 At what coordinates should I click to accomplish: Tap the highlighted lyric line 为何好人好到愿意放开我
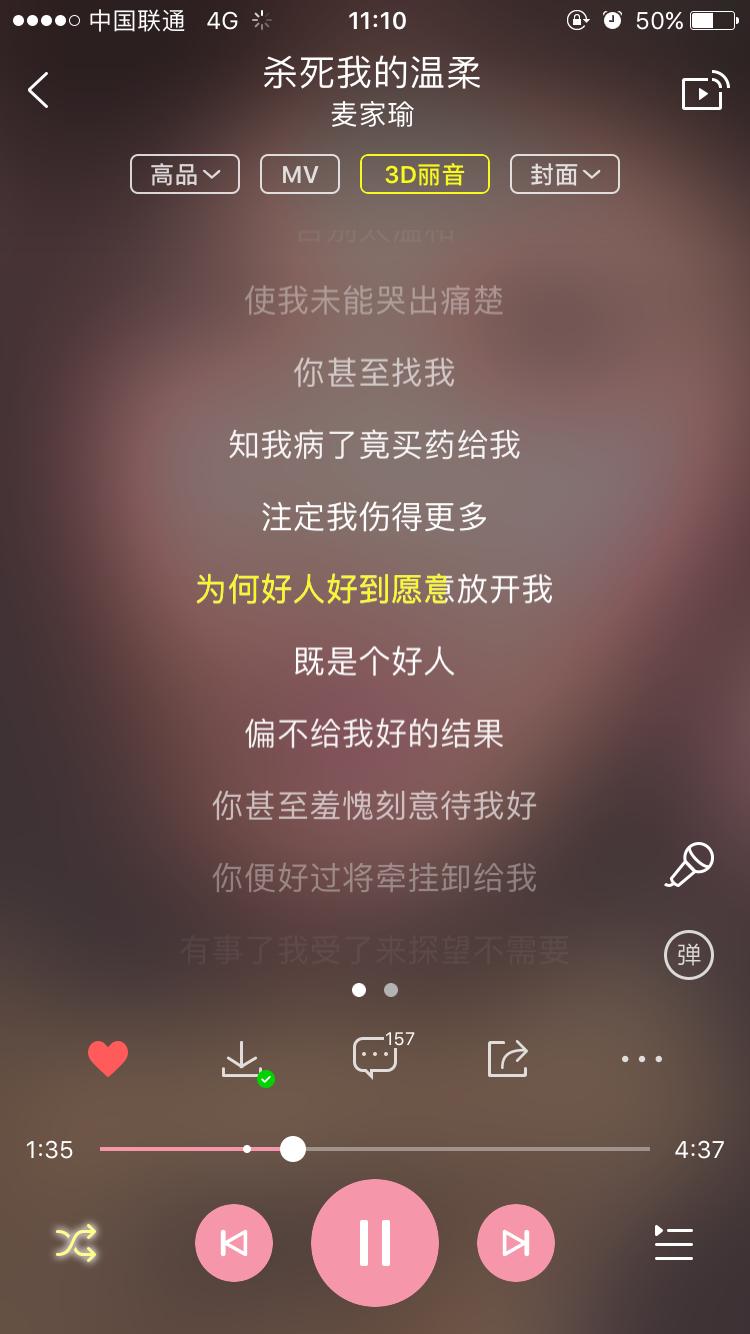(x=375, y=591)
